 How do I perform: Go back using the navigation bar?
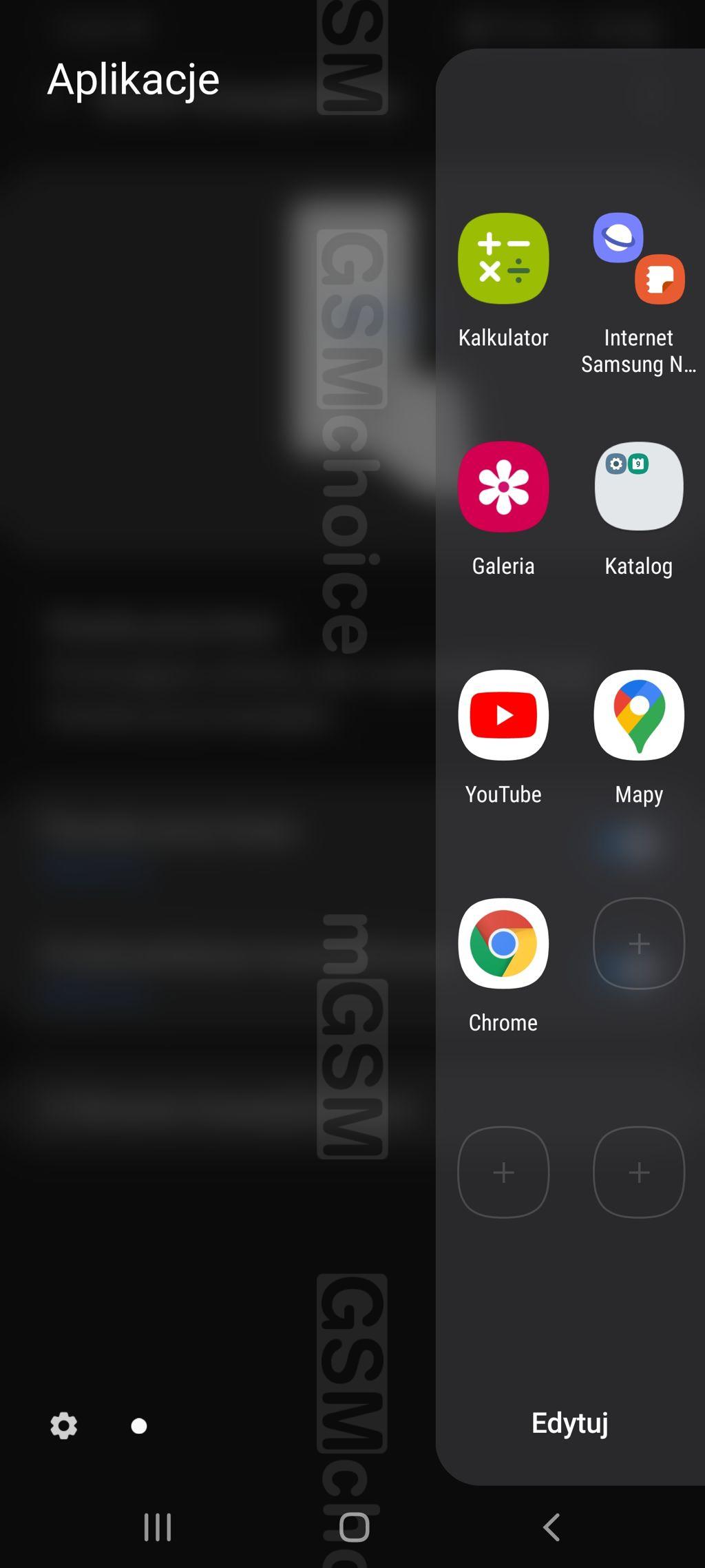pyautogui.click(x=551, y=1527)
